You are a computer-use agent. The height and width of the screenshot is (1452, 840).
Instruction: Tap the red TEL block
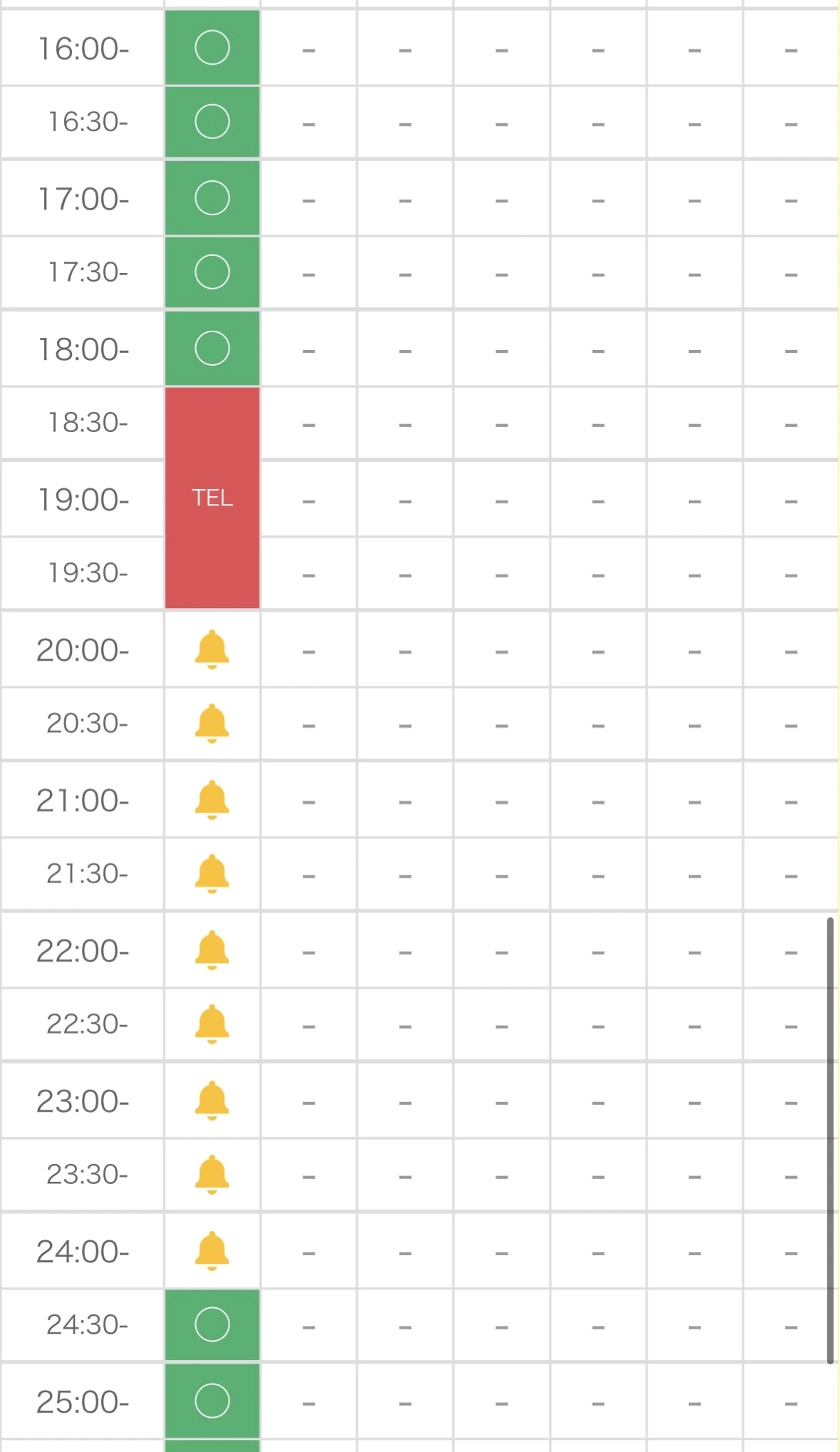212,498
